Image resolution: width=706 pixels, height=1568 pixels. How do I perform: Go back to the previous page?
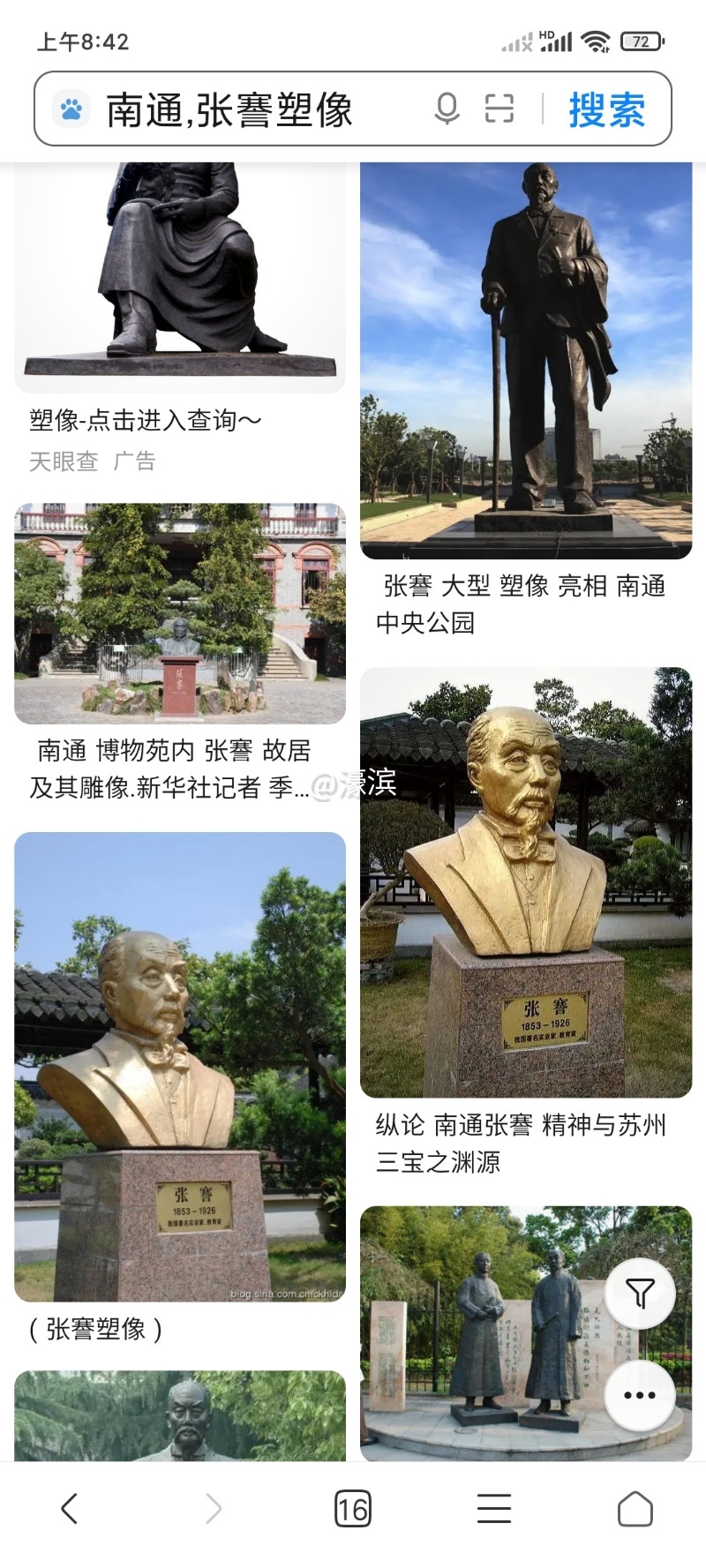[x=69, y=1509]
